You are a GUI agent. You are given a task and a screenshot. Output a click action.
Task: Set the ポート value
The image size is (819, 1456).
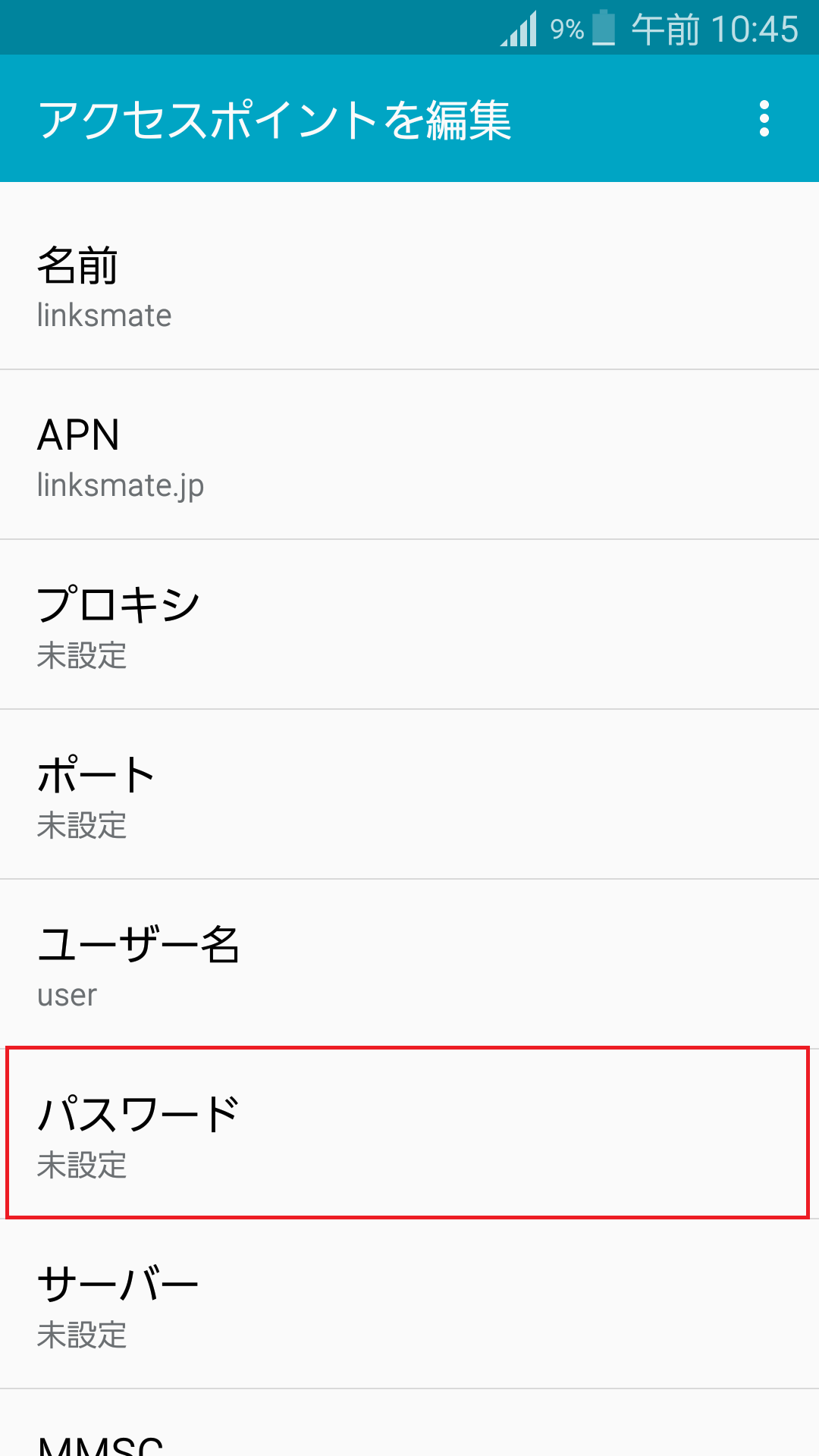(x=409, y=796)
